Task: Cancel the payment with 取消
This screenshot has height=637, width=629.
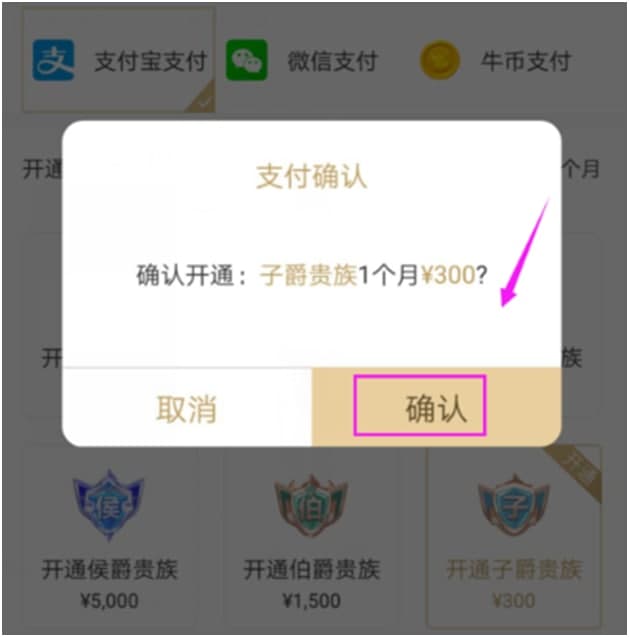Action: pyautogui.click(x=186, y=408)
